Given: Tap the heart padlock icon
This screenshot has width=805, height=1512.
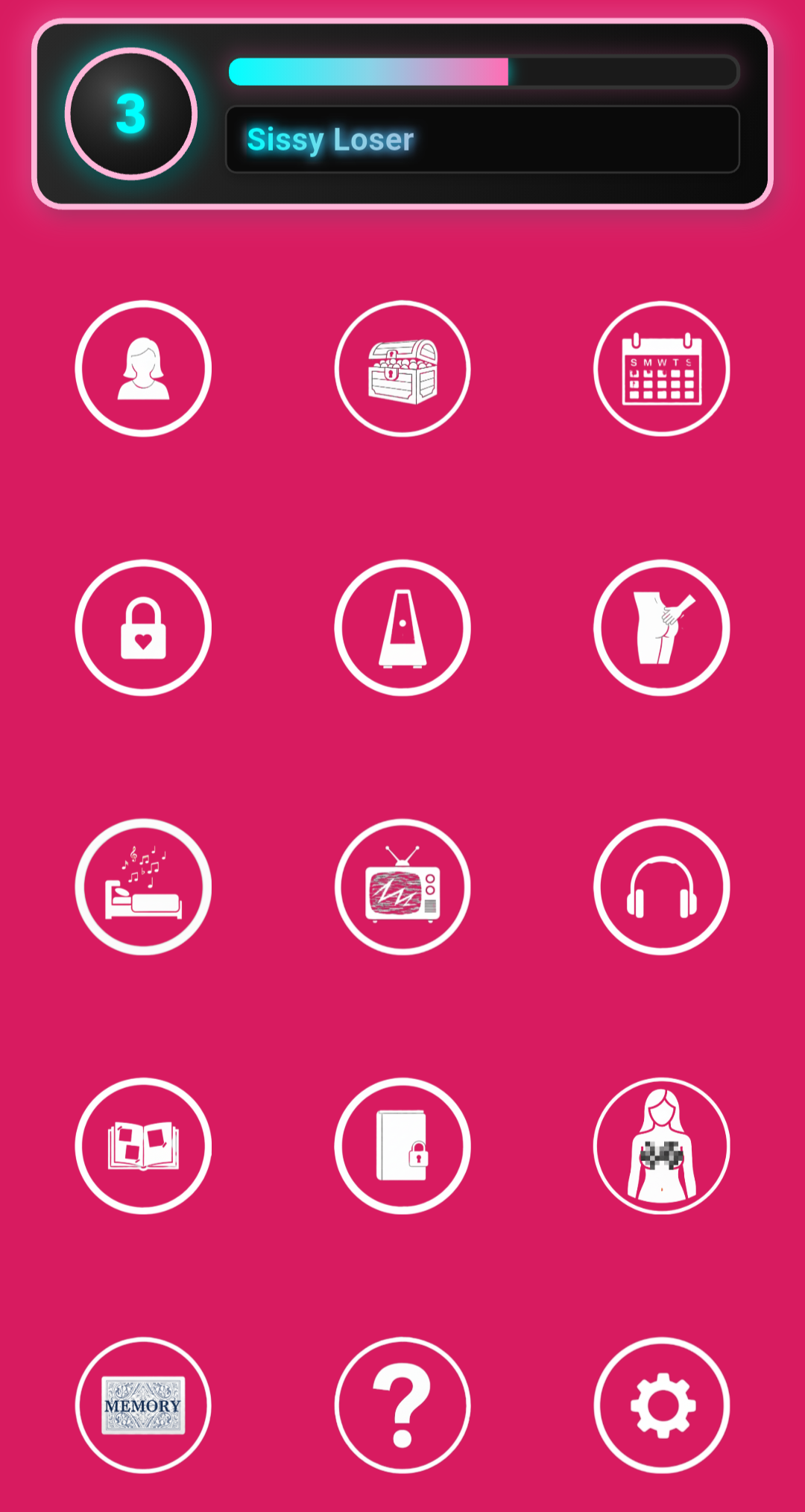Looking at the screenshot, I should click(x=143, y=627).
